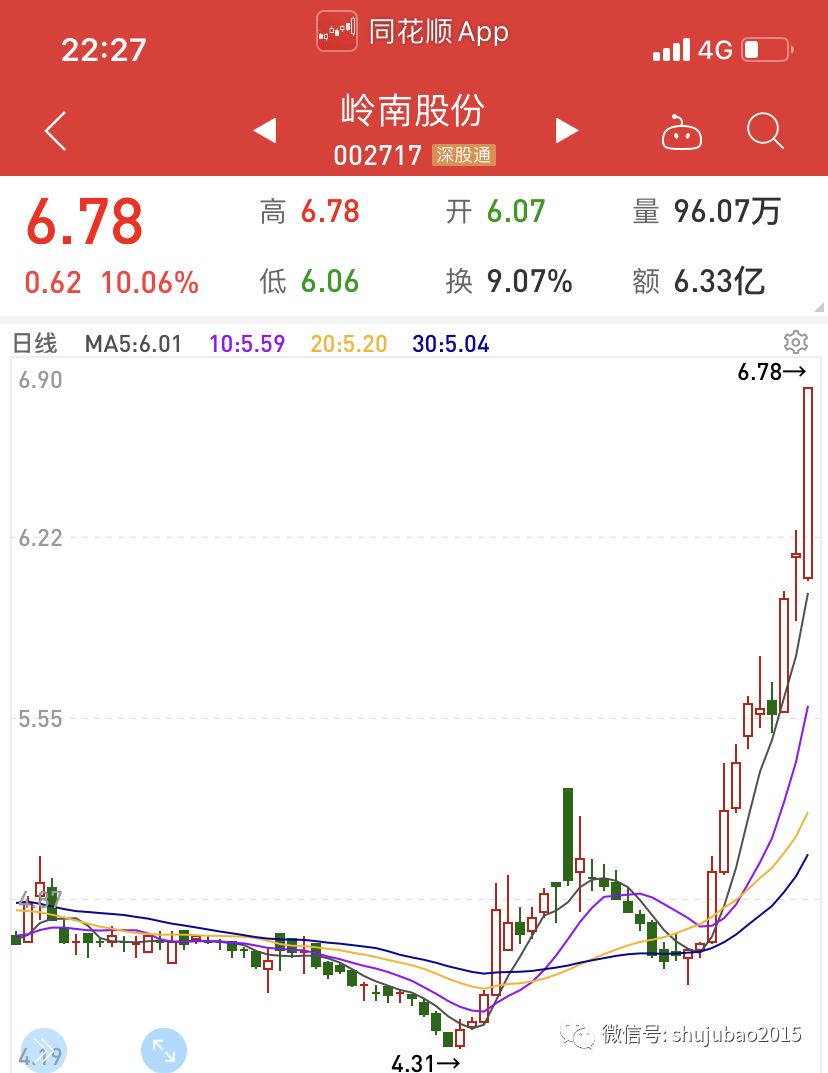Viewport: 828px width, 1073px height.
Task: Tap the double-arrow button at chart corner
Action: (x=44, y=1050)
